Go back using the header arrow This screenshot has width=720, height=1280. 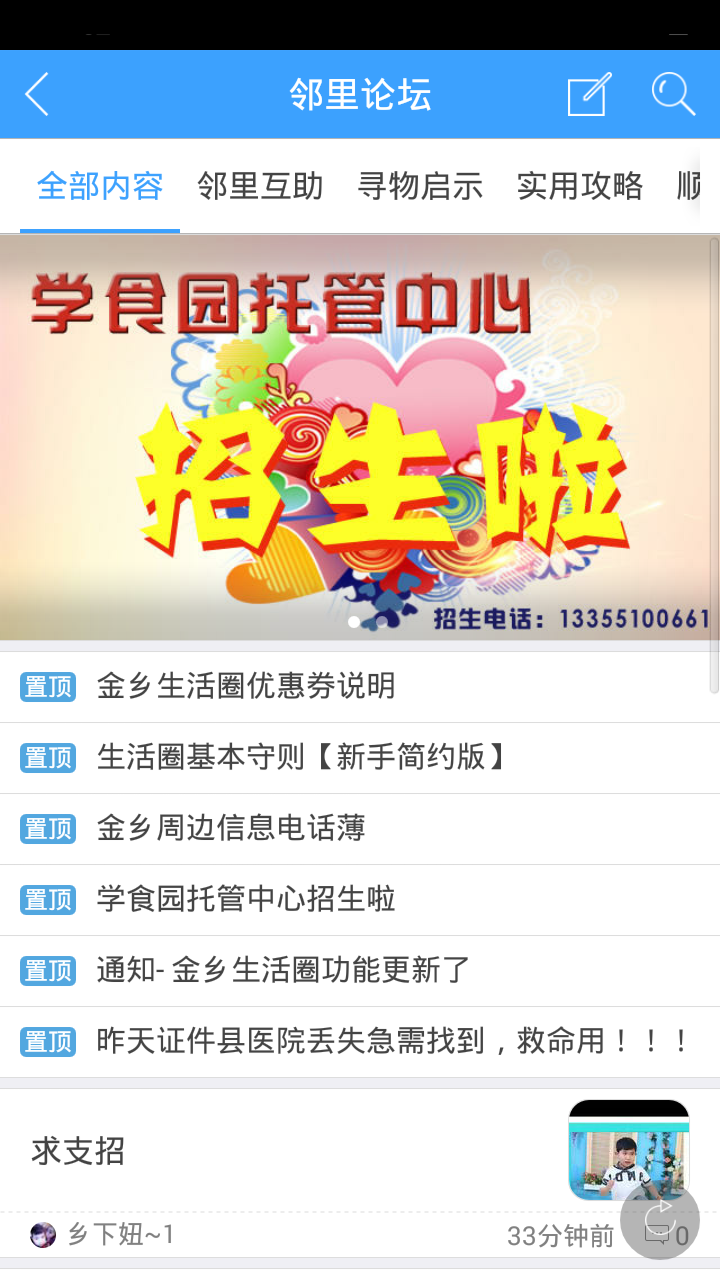click(37, 95)
